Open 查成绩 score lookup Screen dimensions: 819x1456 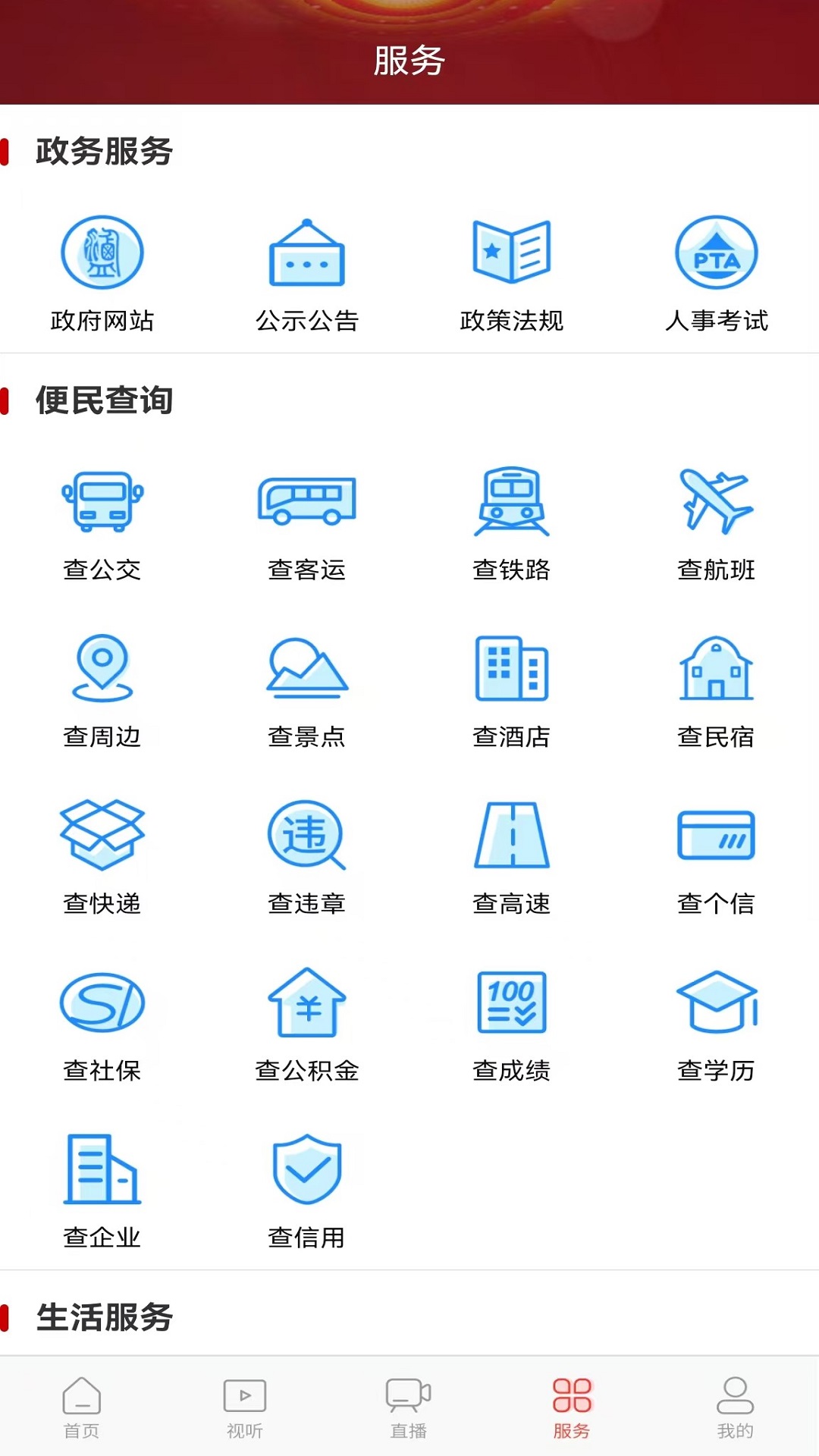(x=512, y=1025)
